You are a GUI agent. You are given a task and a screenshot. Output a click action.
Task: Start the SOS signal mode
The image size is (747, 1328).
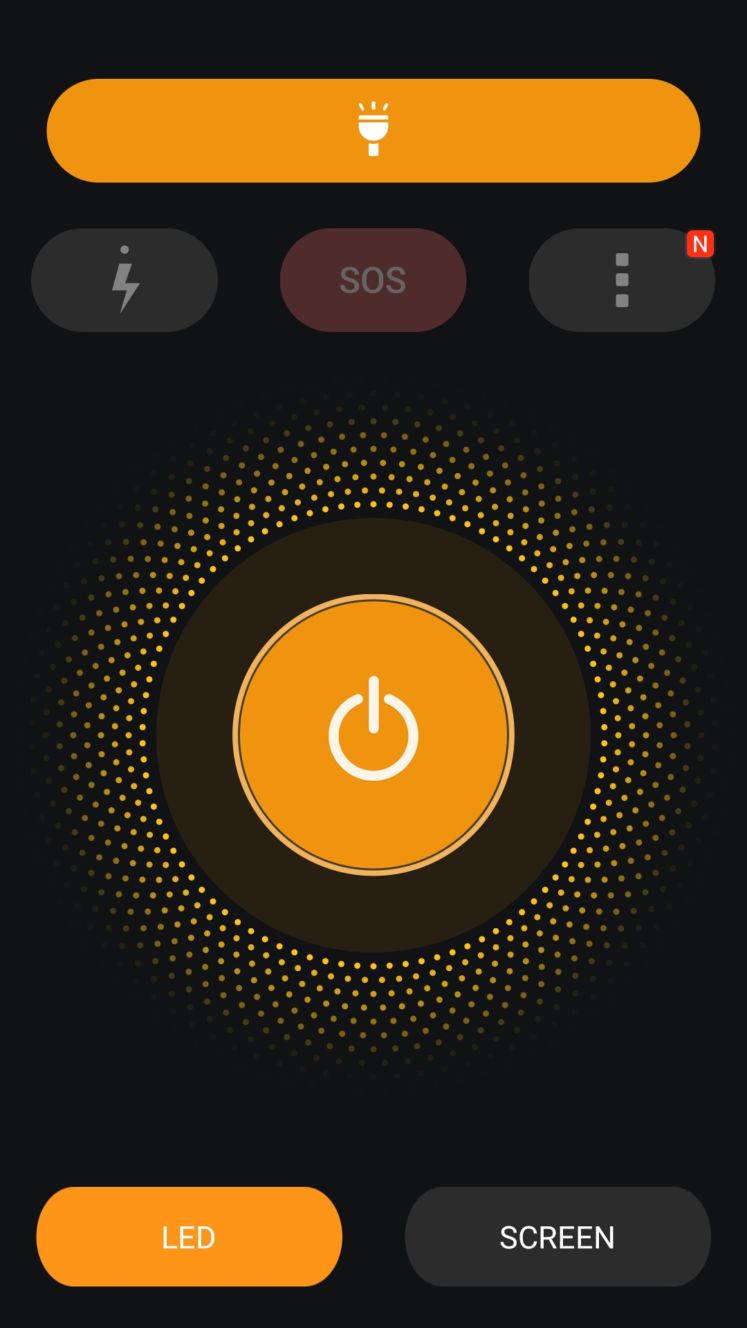coord(373,280)
